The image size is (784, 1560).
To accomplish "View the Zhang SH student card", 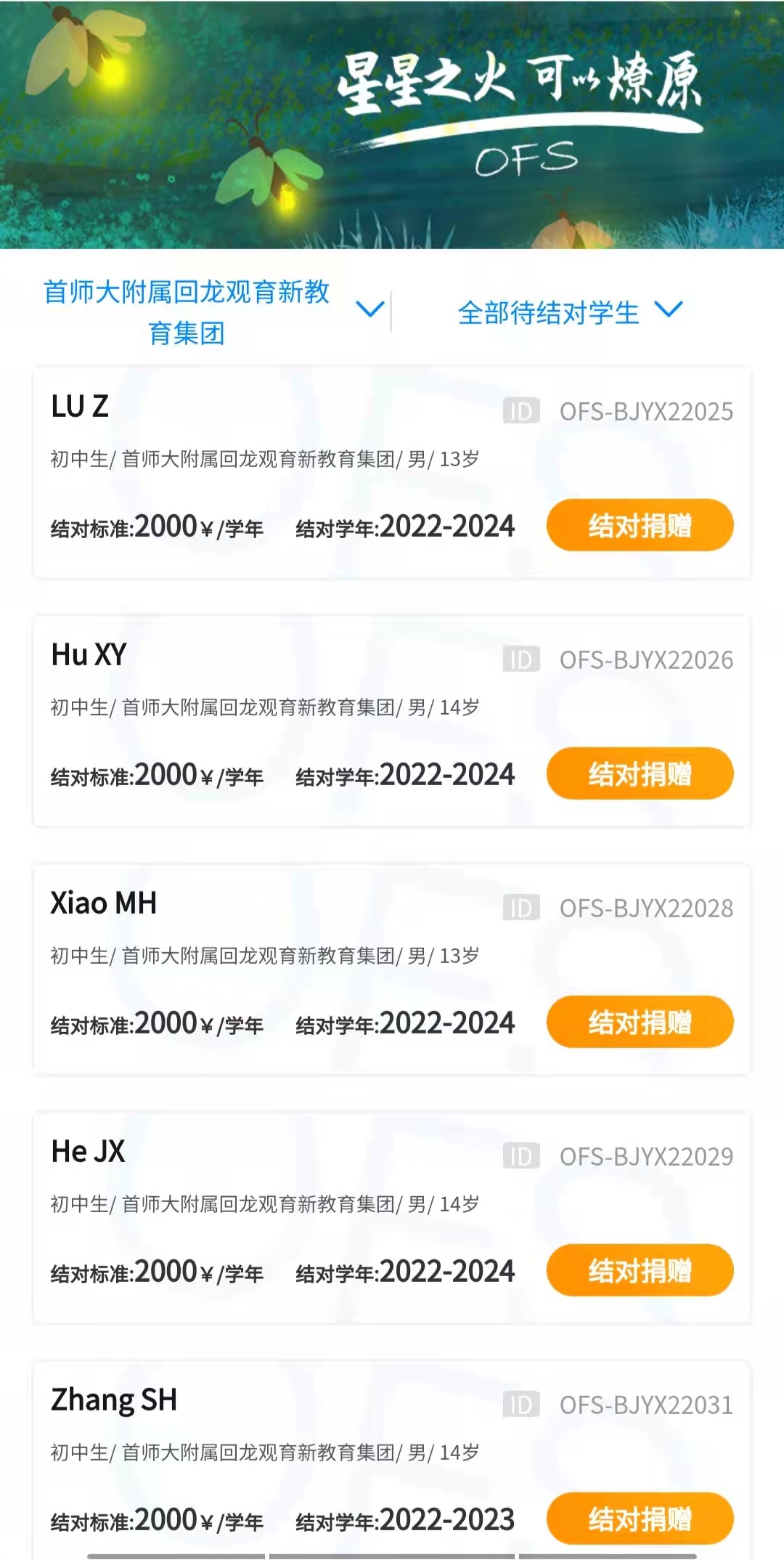I will pos(392,1461).
